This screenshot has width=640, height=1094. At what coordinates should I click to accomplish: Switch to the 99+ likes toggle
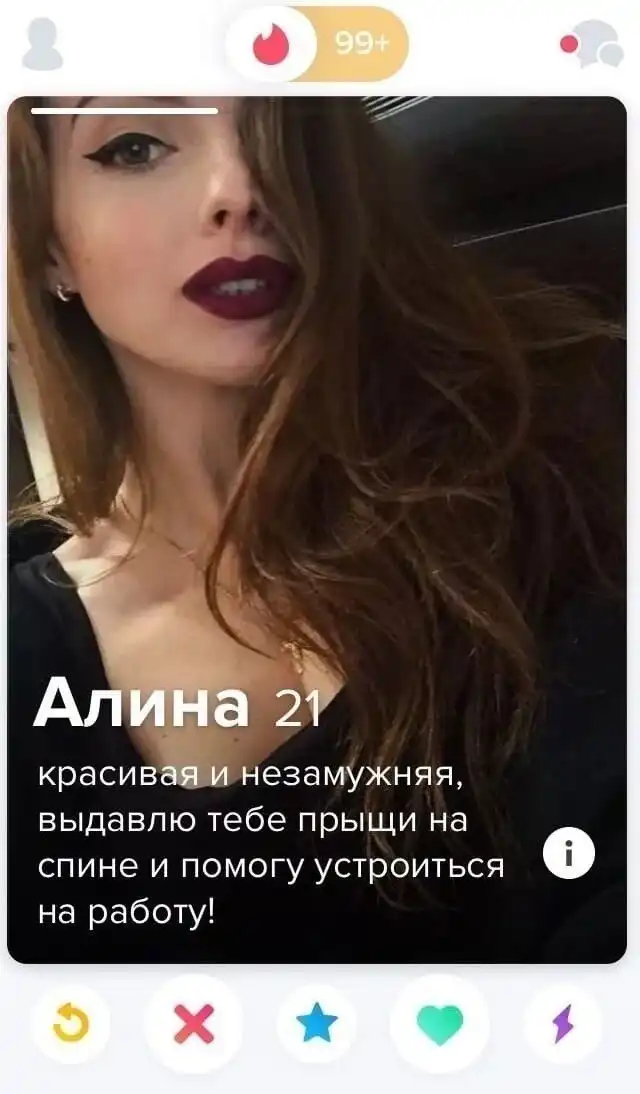pos(362,45)
